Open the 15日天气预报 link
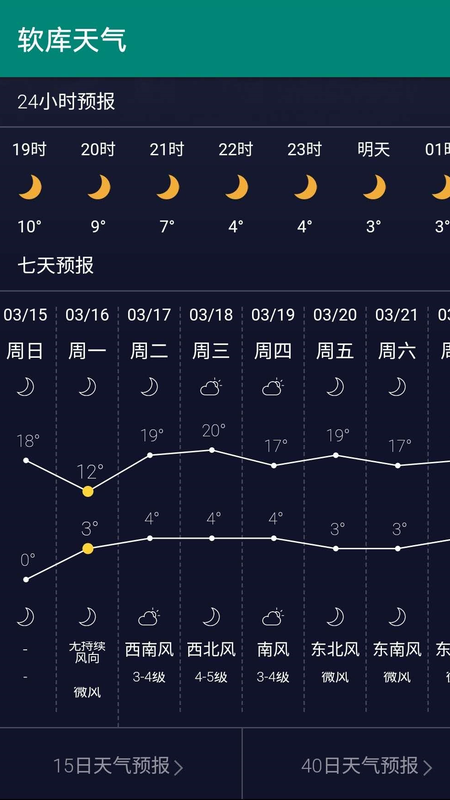This screenshot has height=800, width=450. 118,766
